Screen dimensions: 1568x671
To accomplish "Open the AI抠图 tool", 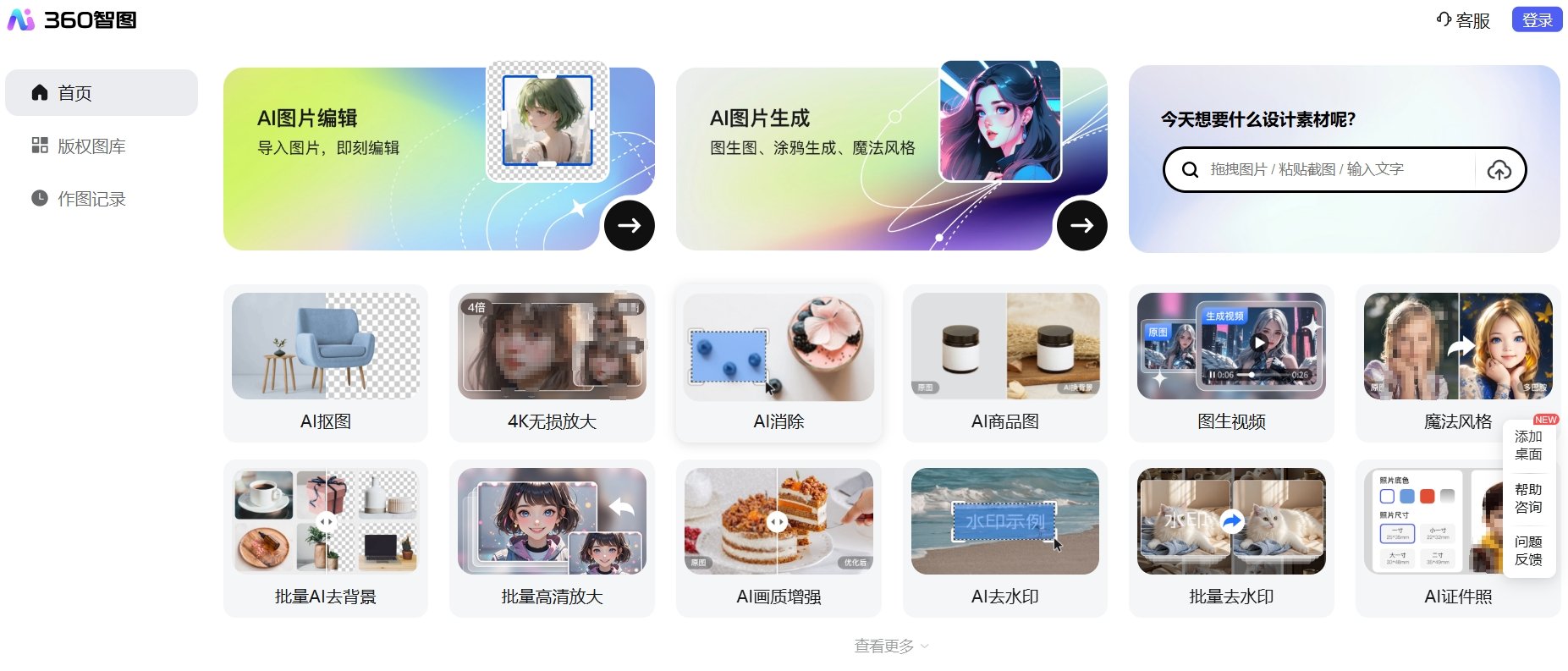I will coord(326,363).
